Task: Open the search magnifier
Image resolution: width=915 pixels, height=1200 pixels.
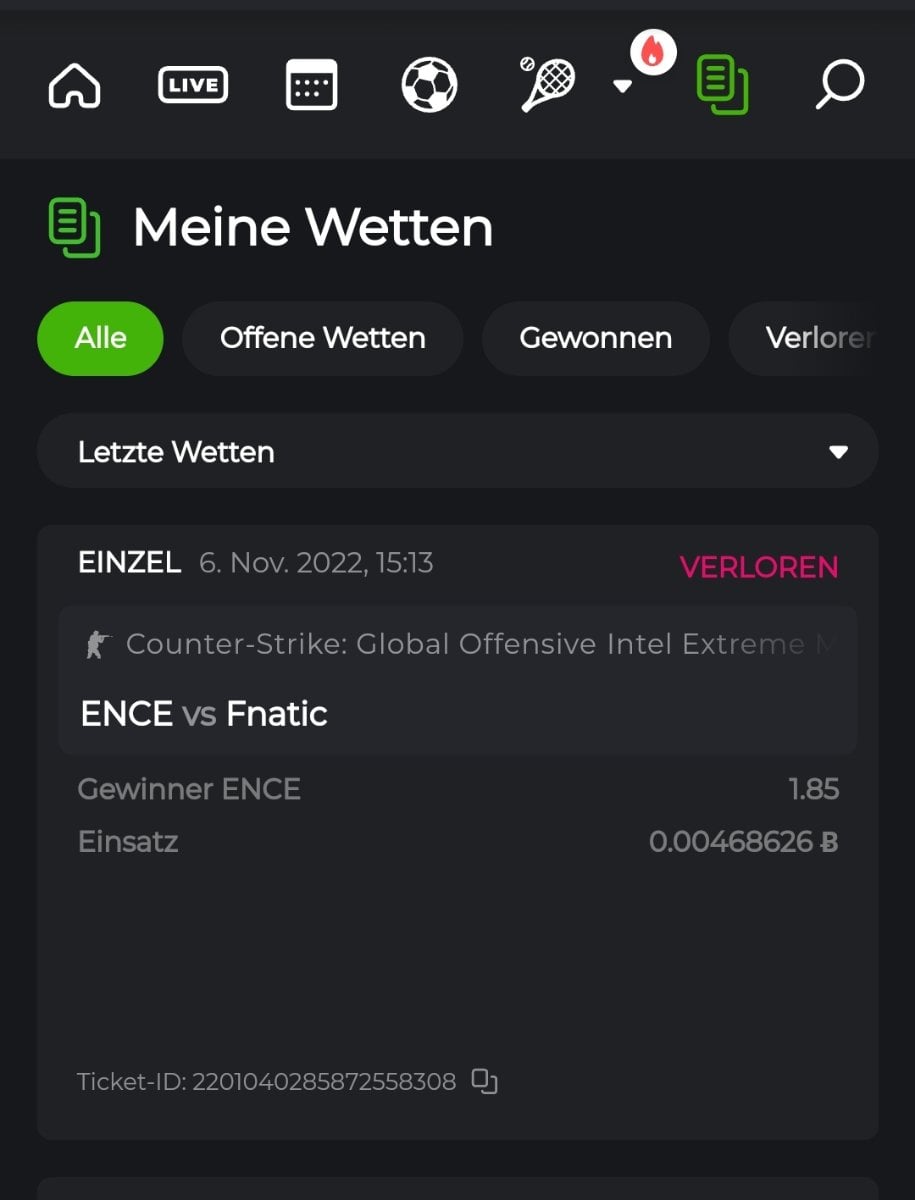Action: 839,85
